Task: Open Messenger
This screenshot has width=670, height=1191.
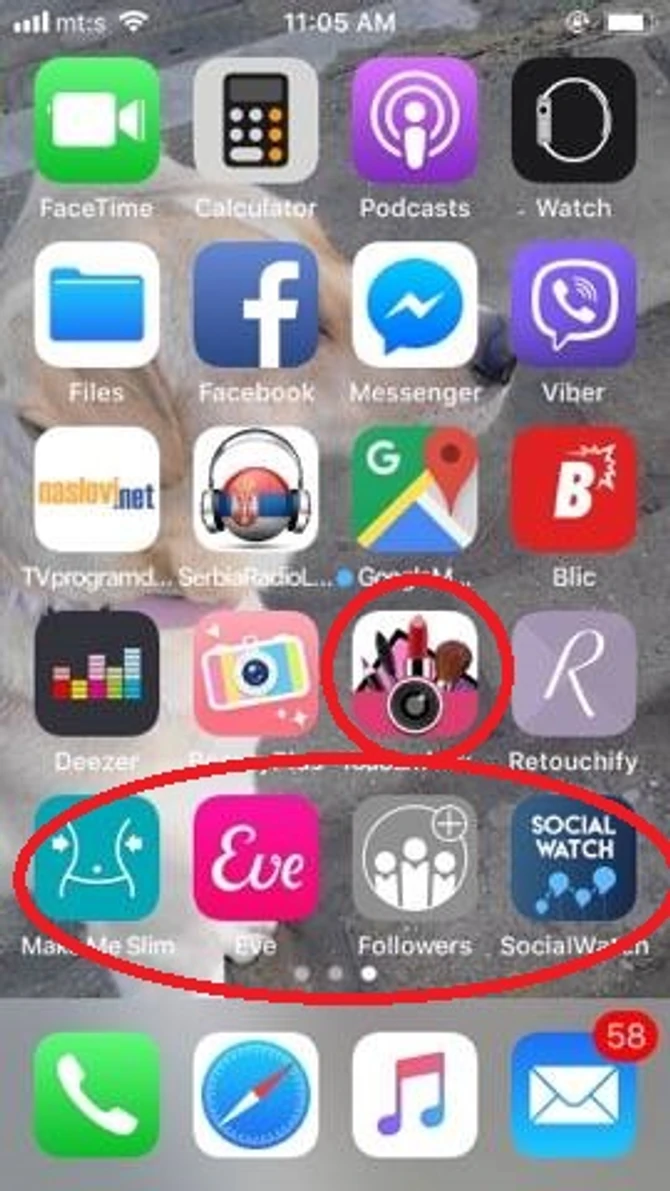Action: [x=415, y=304]
